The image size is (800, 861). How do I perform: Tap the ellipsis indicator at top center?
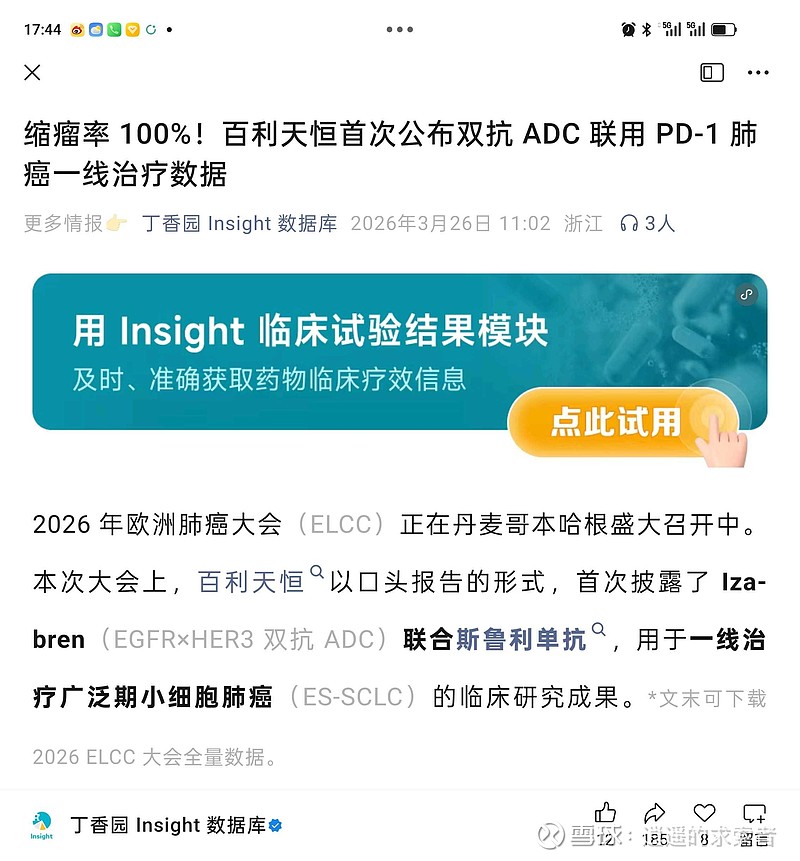(x=400, y=30)
